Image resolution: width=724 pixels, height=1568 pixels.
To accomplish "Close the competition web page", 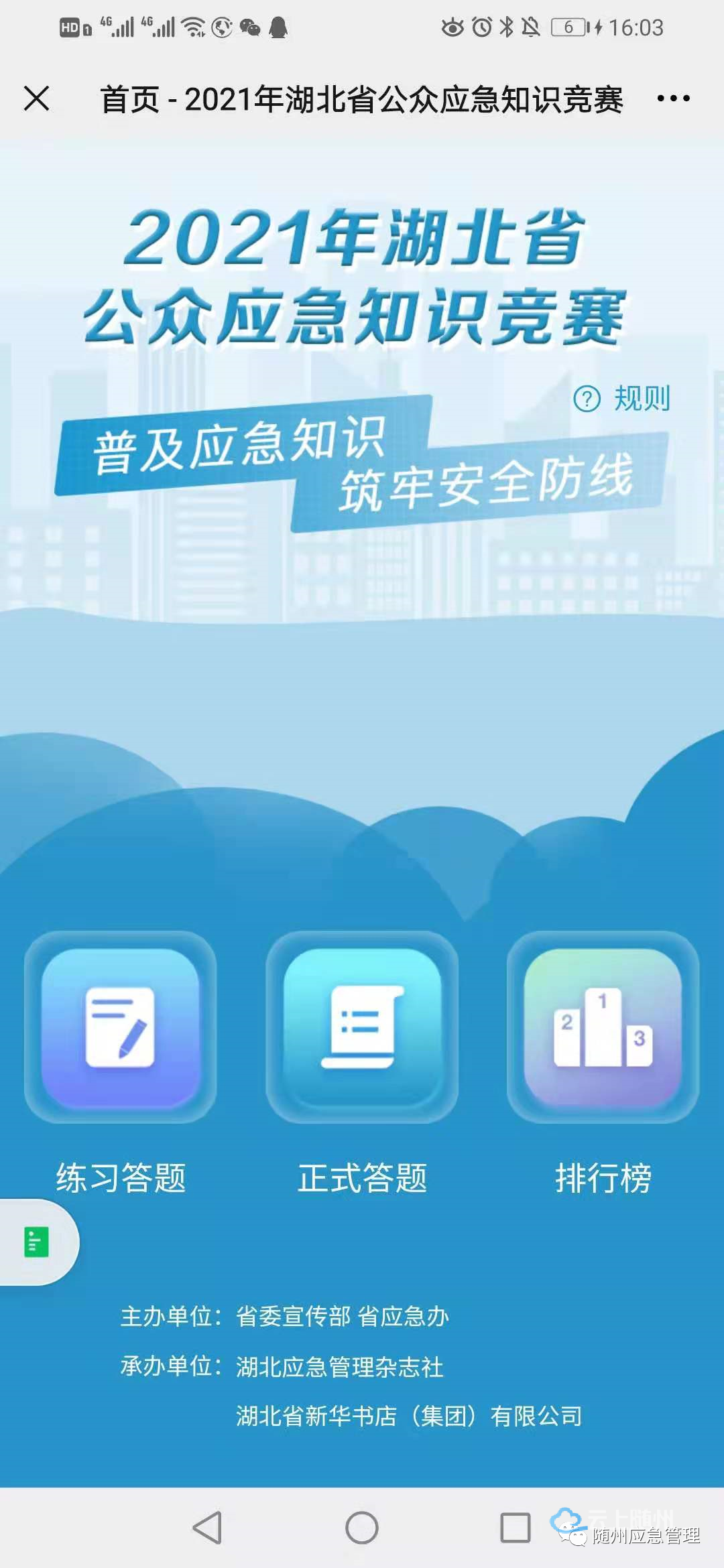I will click(37, 99).
